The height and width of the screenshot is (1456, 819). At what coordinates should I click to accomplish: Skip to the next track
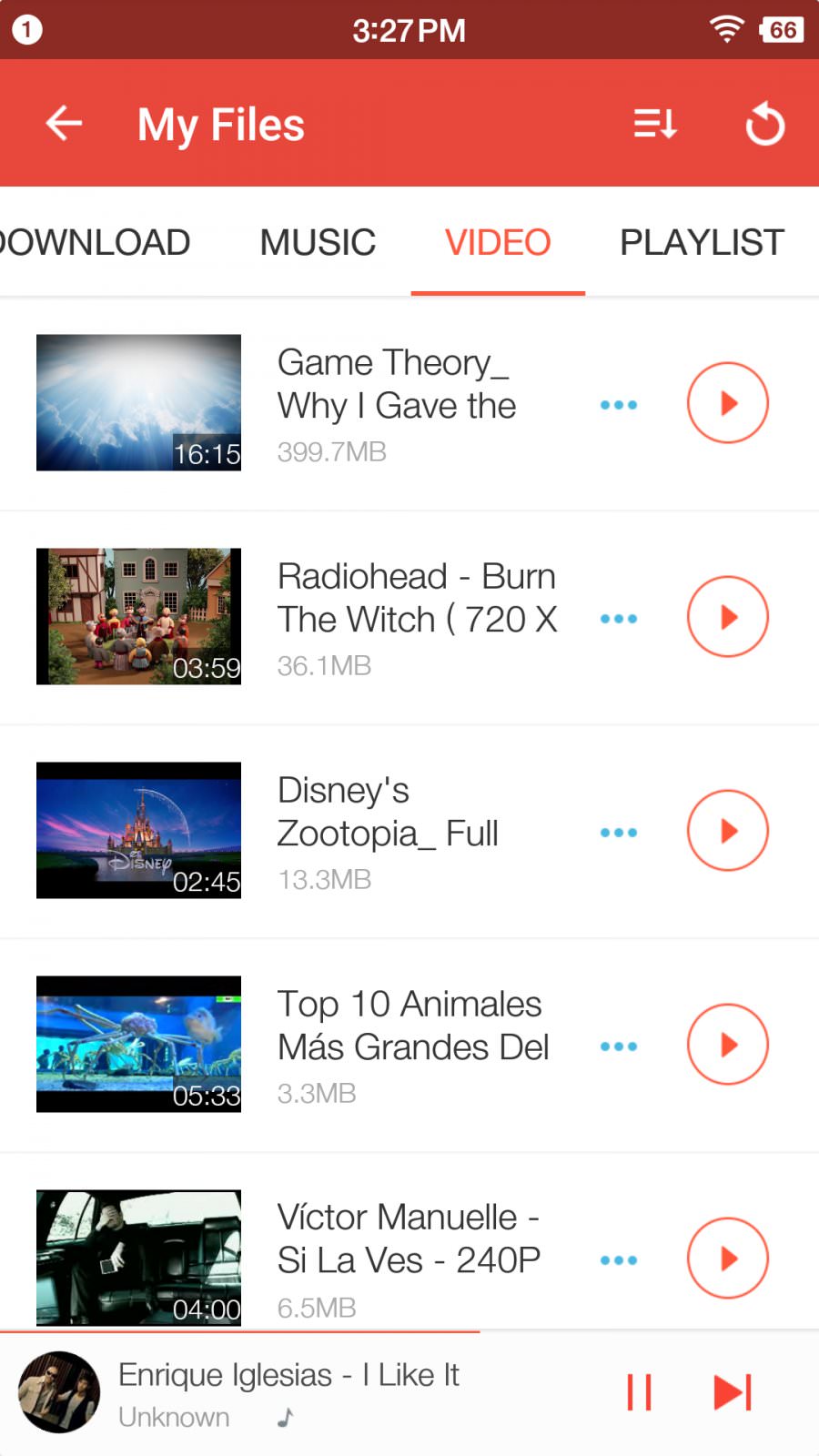733,1392
